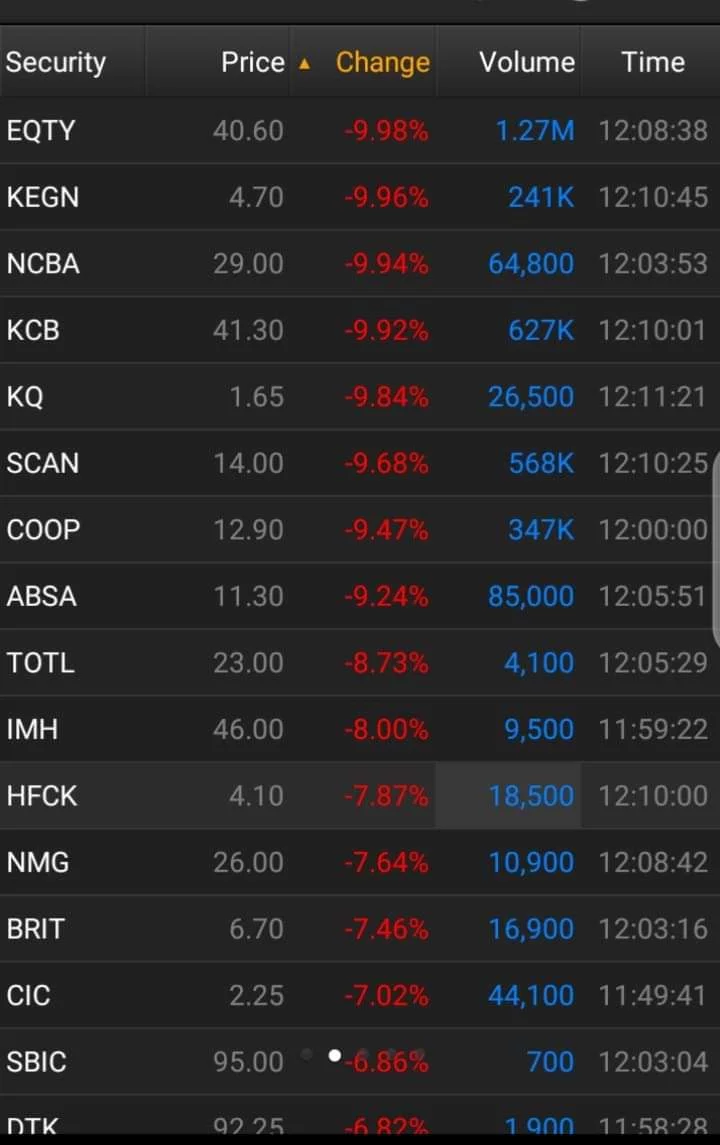This screenshot has height=1145, width=720.
Task: View the COOP security details
Action: 43,530
